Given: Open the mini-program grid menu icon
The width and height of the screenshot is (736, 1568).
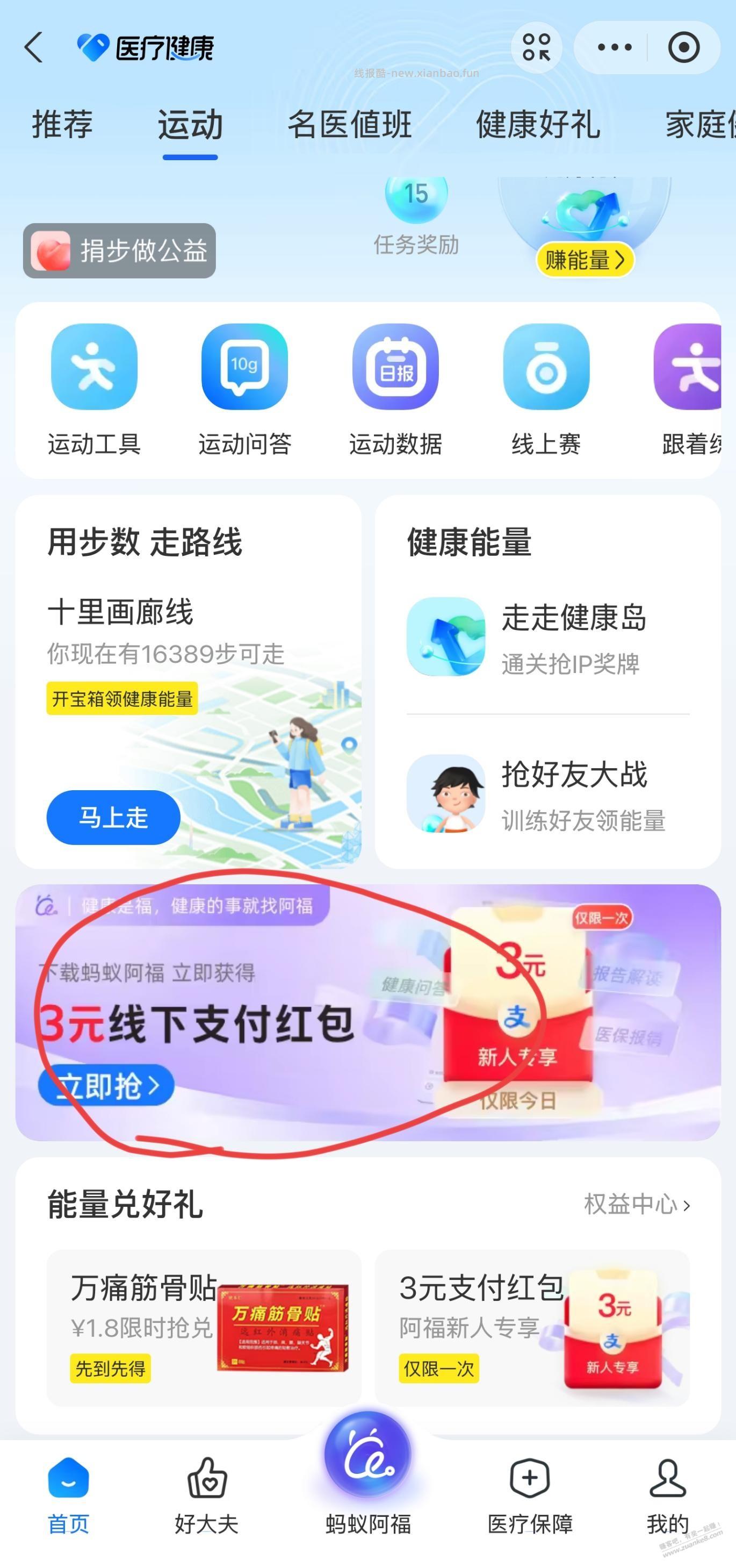Looking at the screenshot, I should [x=538, y=48].
